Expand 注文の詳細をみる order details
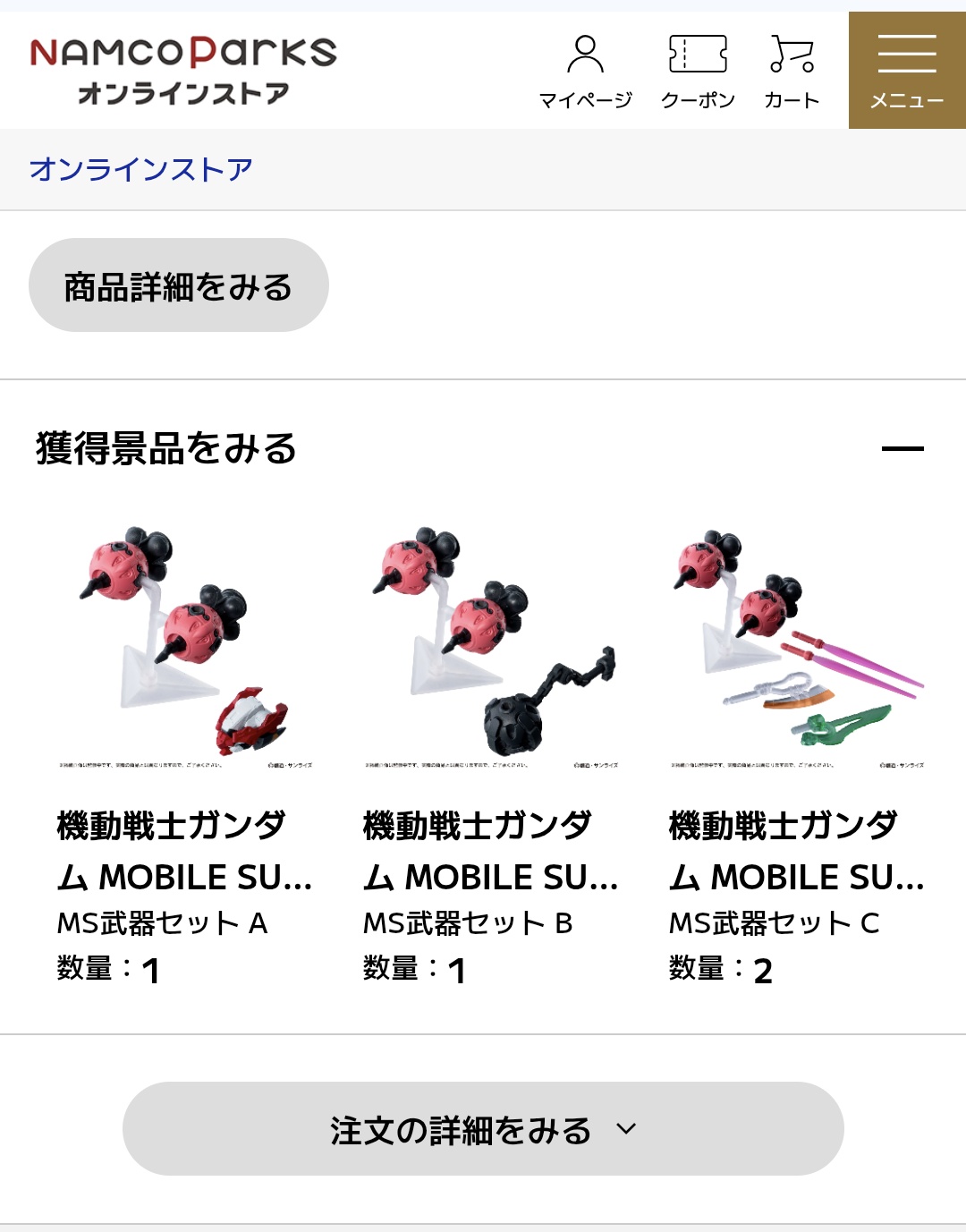The image size is (966, 1232). tap(483, 1129)
